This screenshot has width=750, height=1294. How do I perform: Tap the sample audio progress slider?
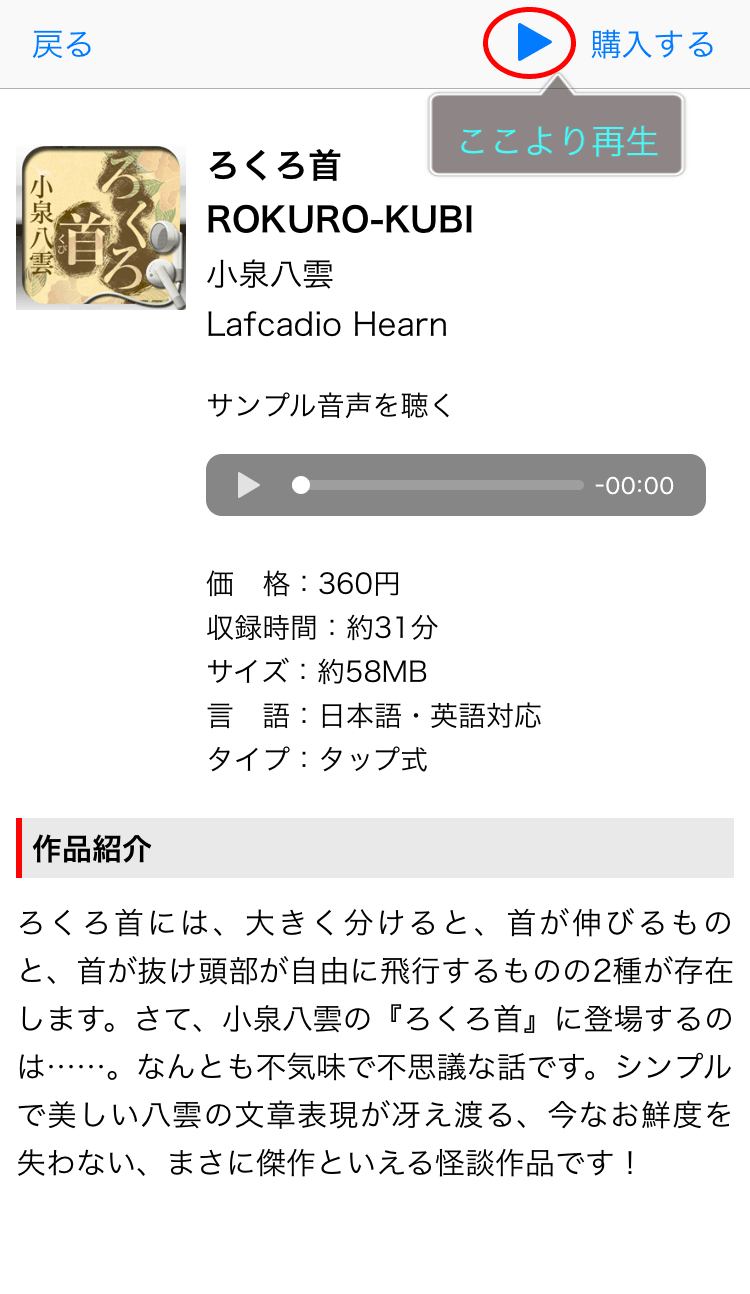tap(440, 486)
